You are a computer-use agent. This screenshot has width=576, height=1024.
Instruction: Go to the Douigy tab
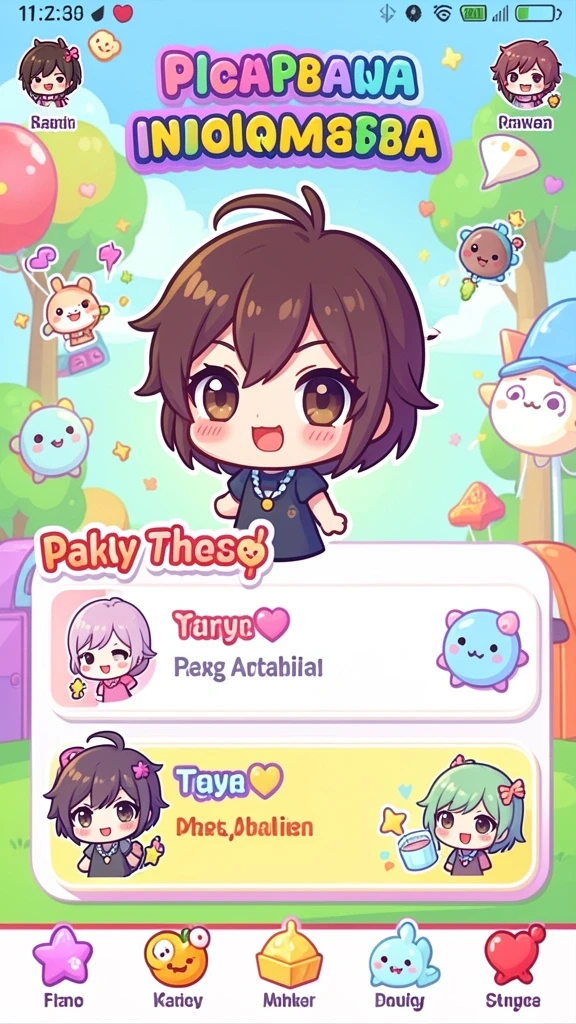400,967
